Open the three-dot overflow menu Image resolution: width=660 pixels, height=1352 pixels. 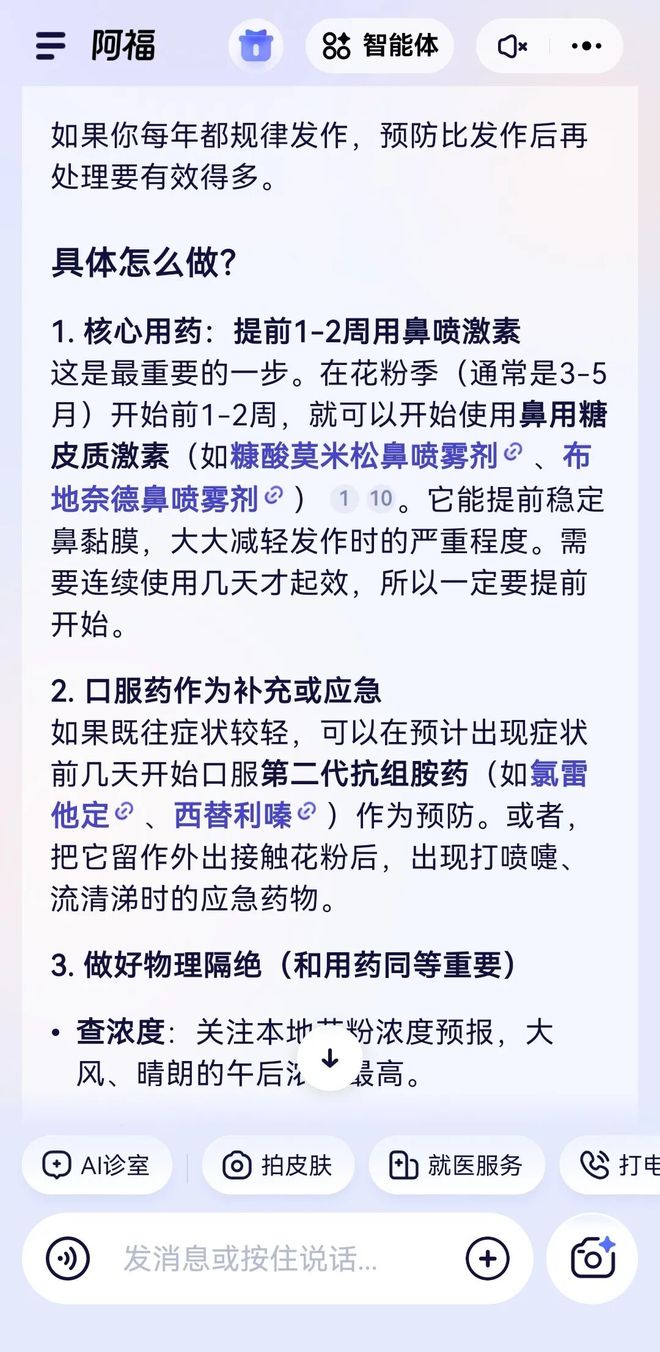pyautogui.click(x=586, y=46)
